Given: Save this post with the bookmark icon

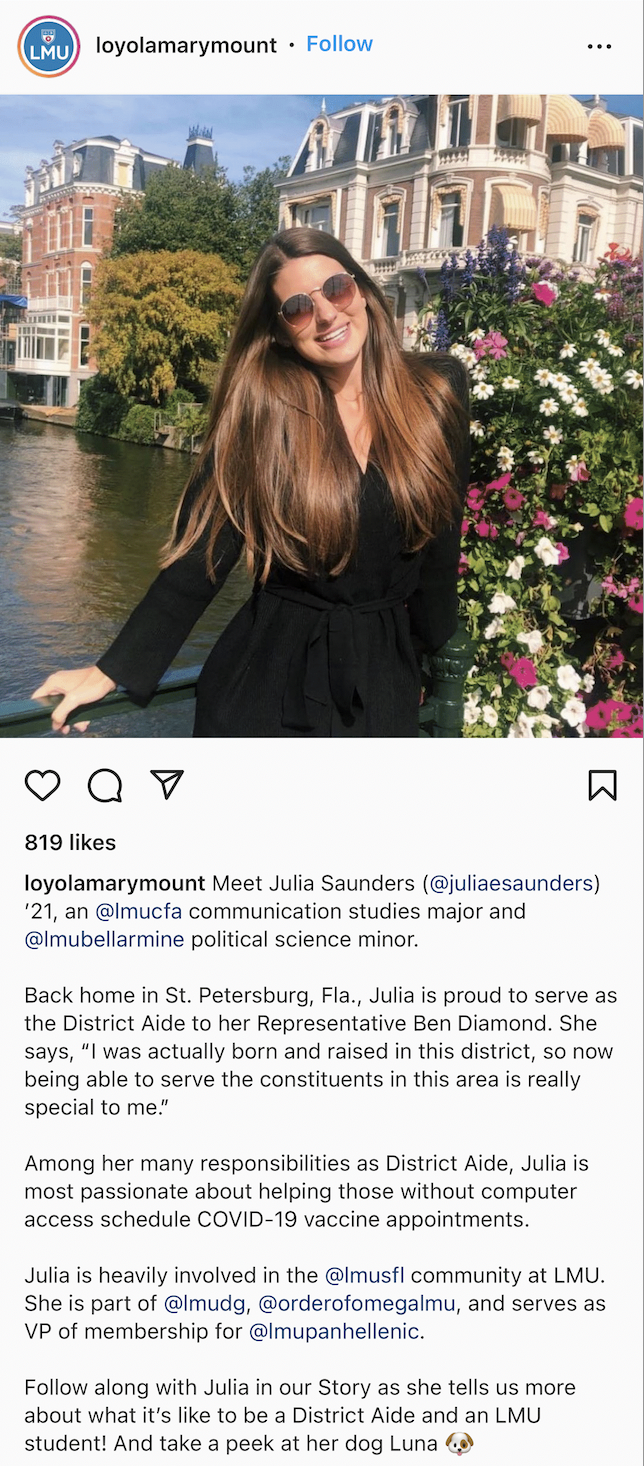Looking at the screenshot, I should click(x=602, y=786).
